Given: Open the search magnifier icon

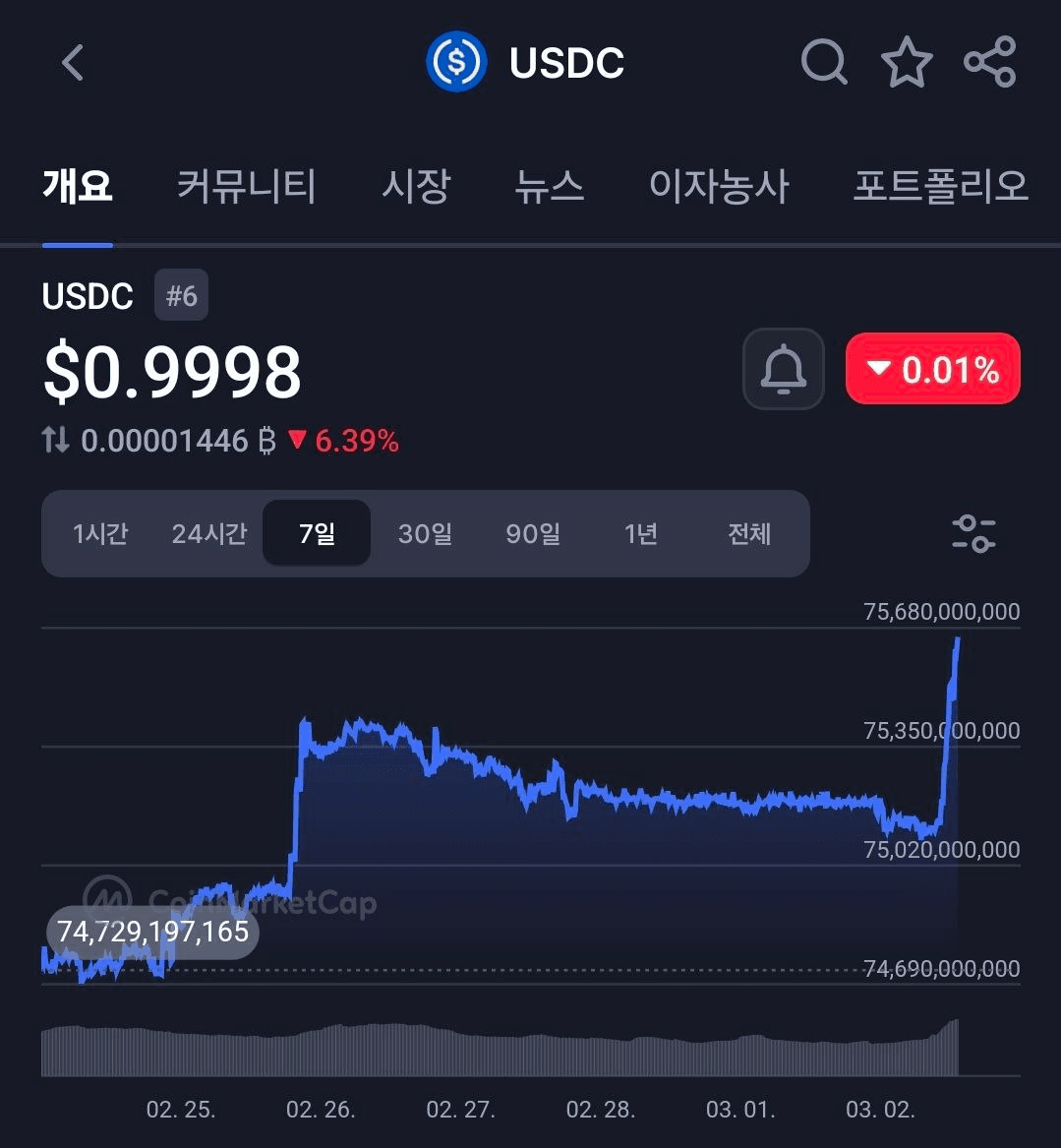Looking at the screenshot, I should pos(823,63).
